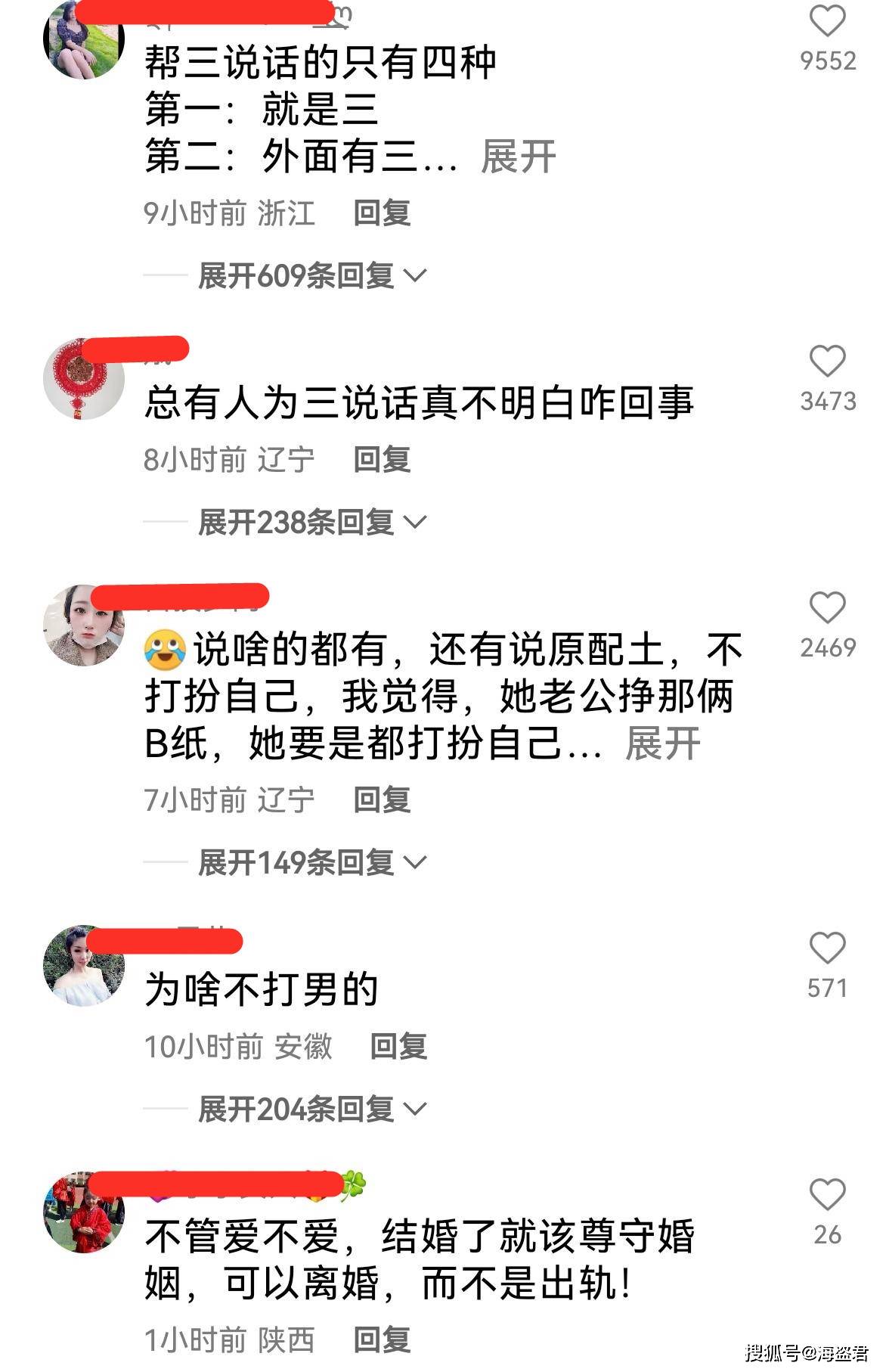Expand full text of '第二：外面有三…' comment
Screen dimensions: 889x1372
click(518, 157)
